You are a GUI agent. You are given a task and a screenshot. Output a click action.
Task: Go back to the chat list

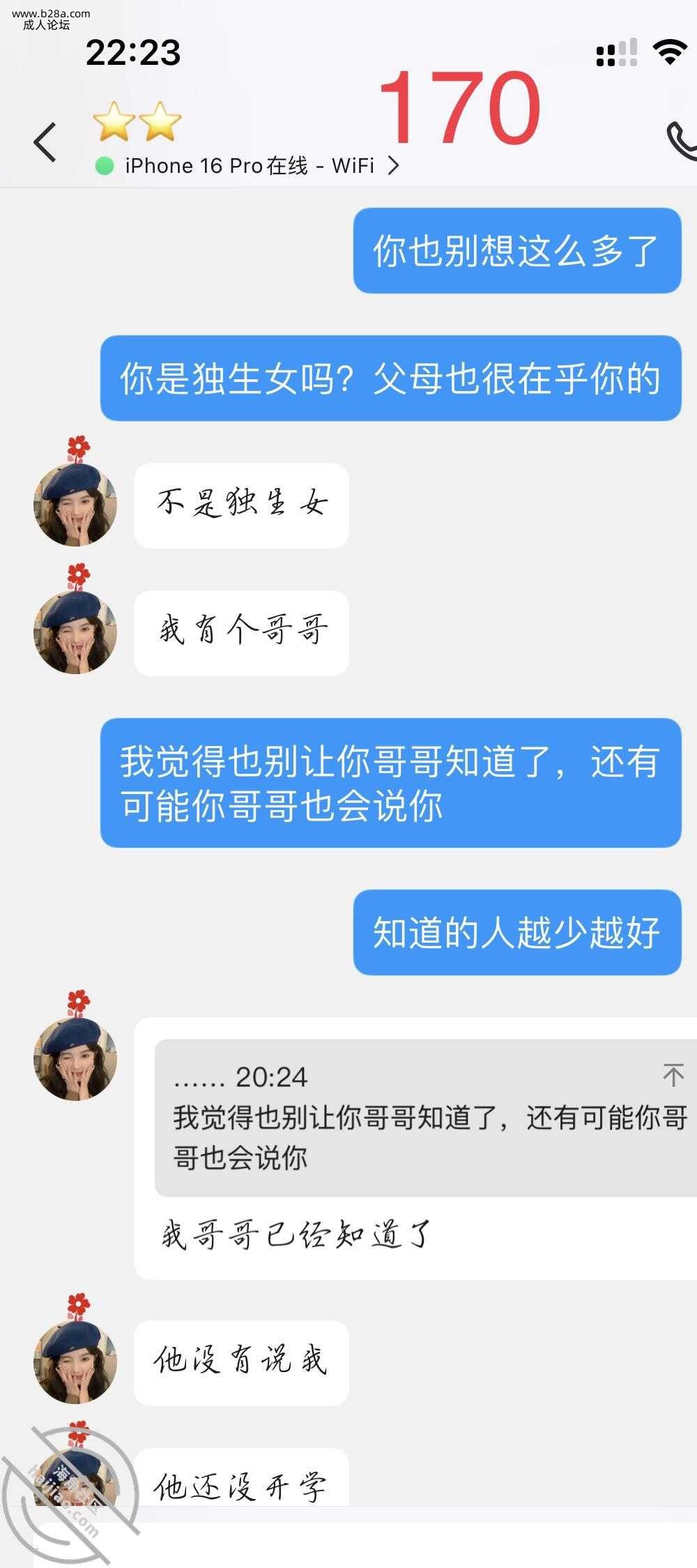(45, 142)
